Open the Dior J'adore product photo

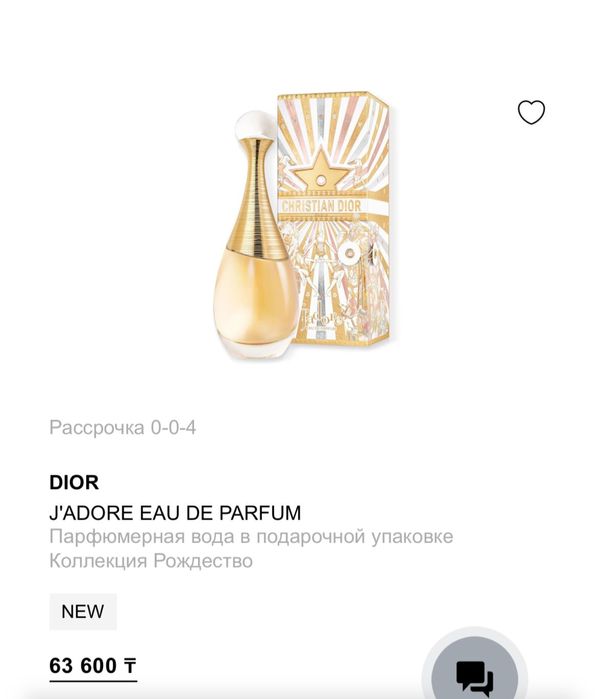(x=301, y=225)
